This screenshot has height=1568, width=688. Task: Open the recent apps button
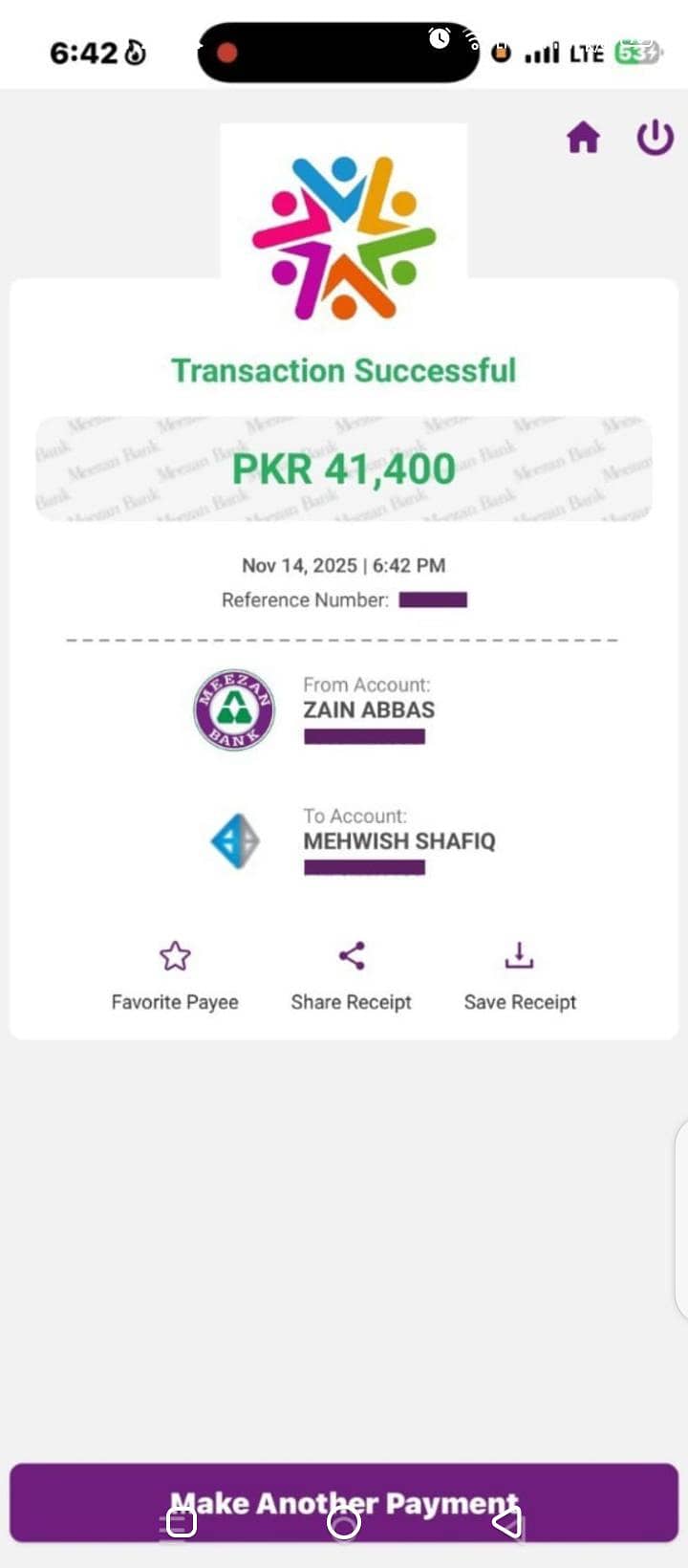pos(180,1523)
